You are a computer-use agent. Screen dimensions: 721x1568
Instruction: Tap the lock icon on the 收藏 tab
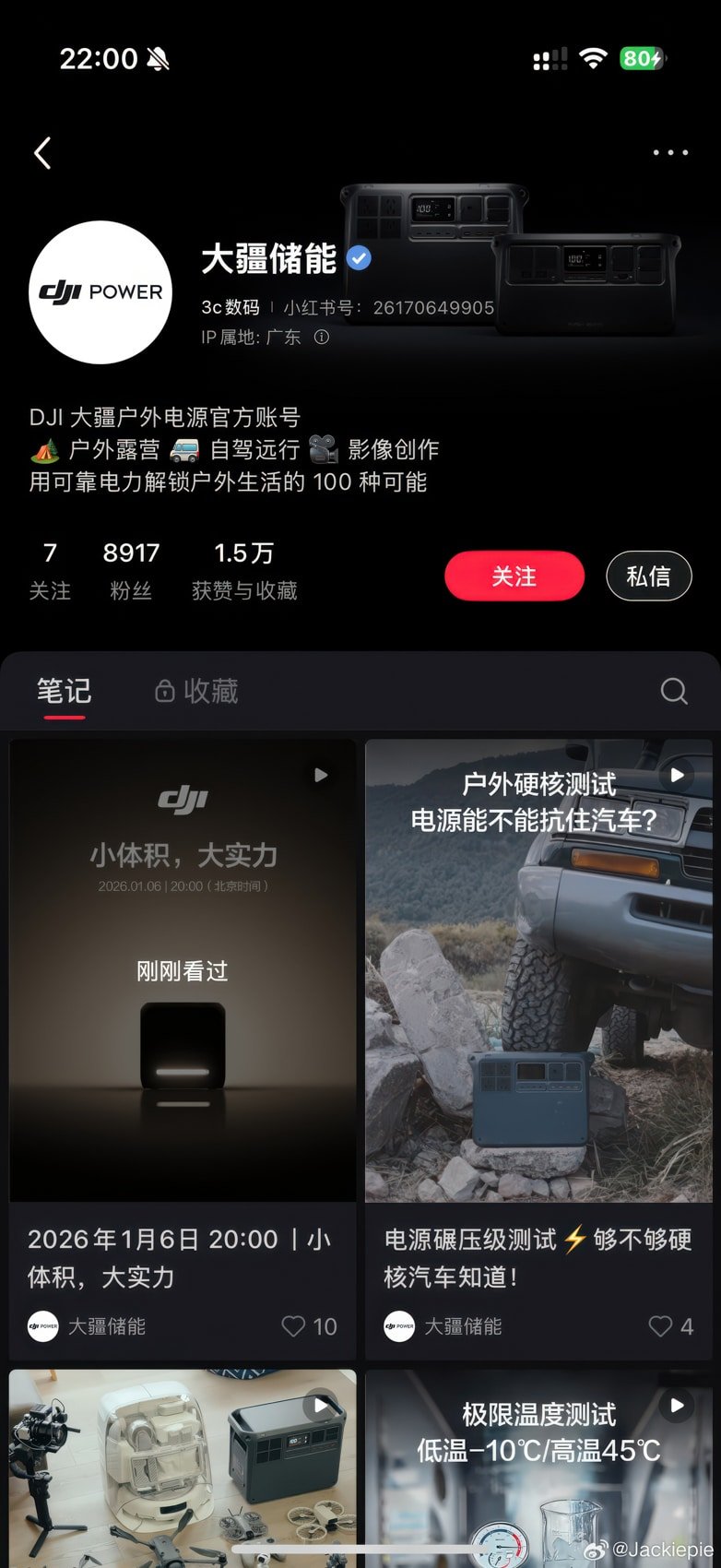[x=166, y=692]
